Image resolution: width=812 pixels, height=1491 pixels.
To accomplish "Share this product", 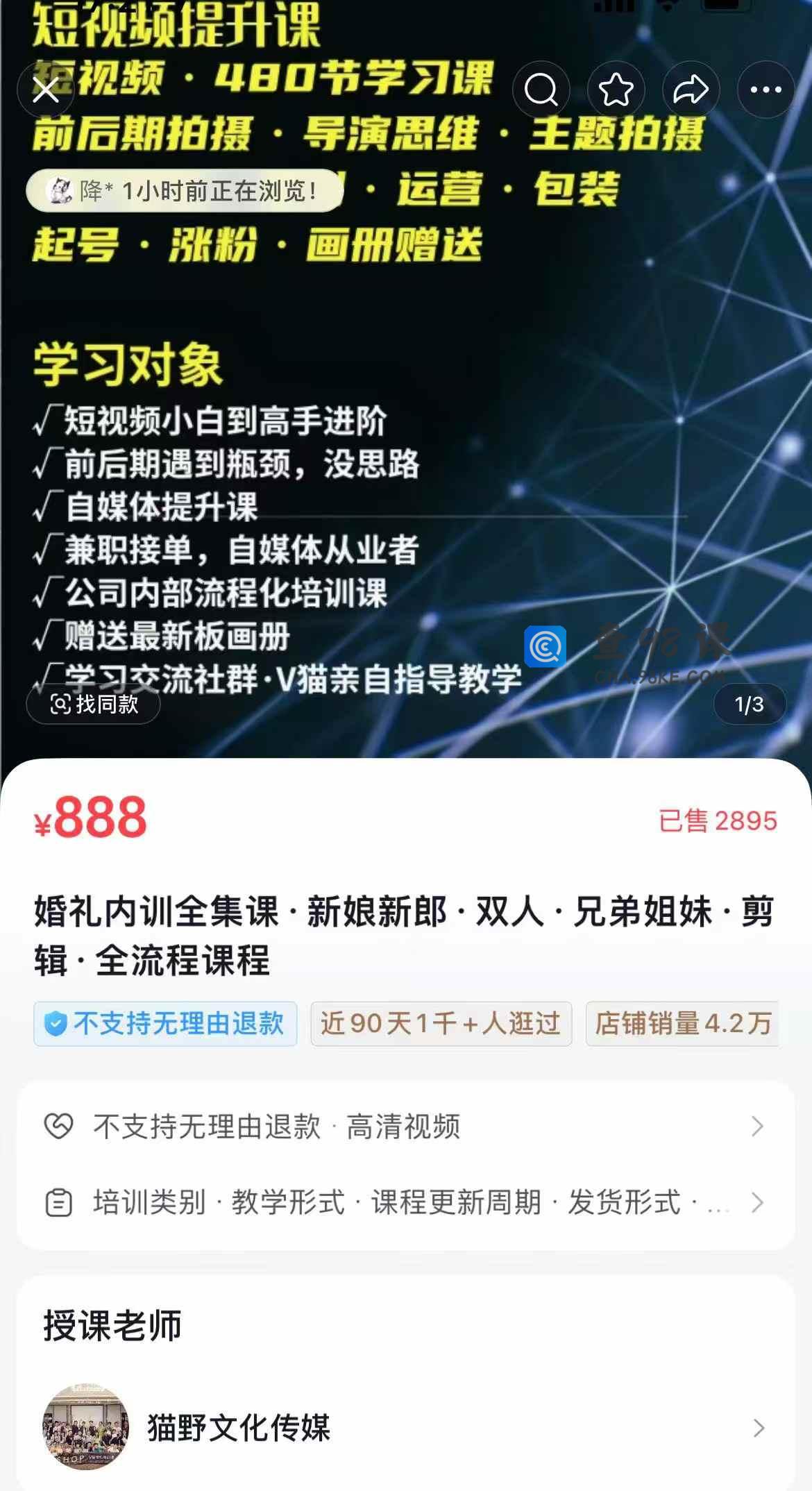I will (691, 90).
